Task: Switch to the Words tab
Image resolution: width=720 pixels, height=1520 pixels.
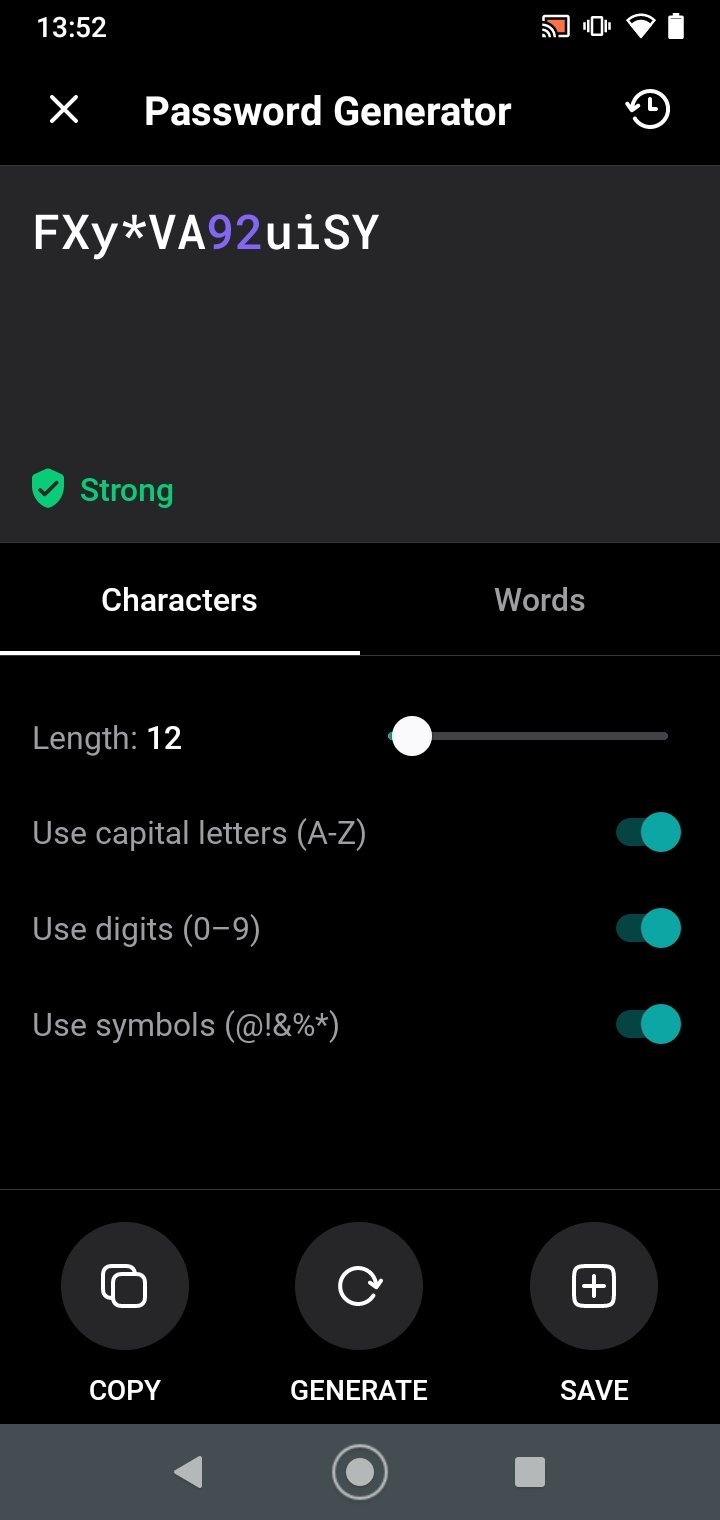Action: point(540,600)
